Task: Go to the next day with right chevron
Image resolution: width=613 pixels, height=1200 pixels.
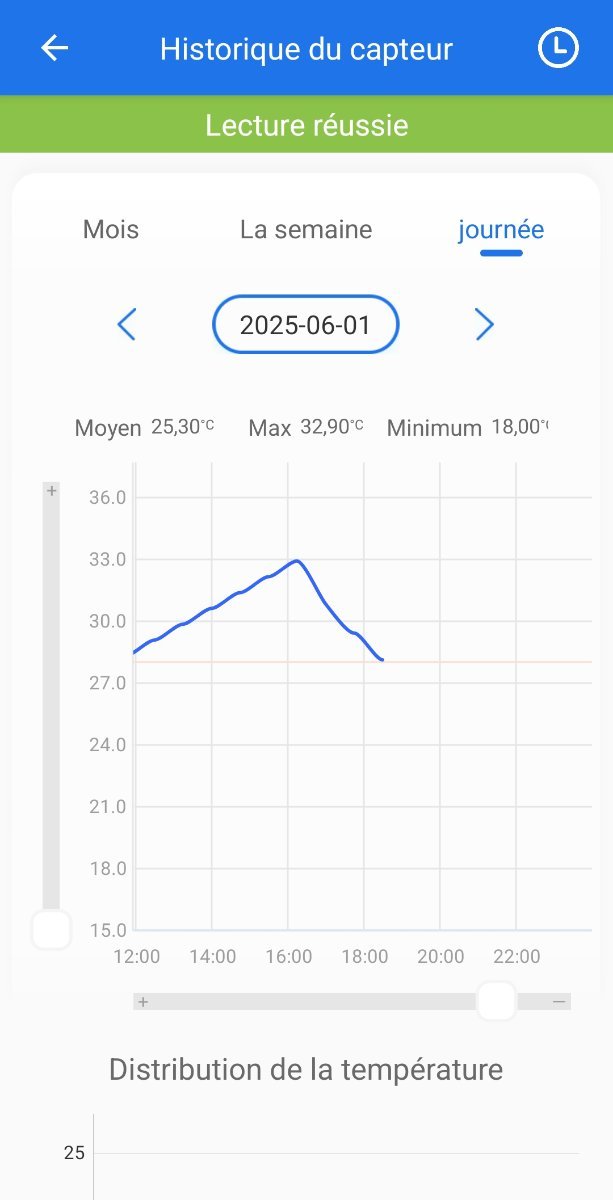Action: tap(484, 324)
